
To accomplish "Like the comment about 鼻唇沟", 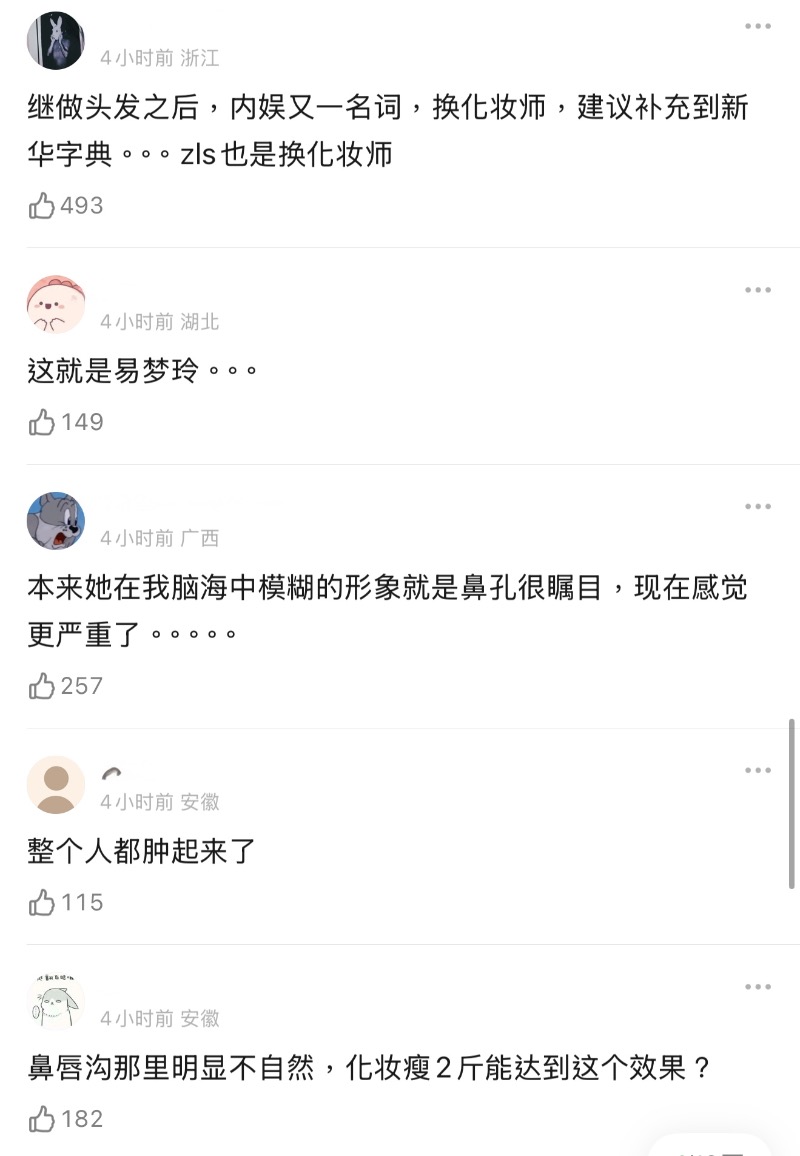I will coord(42,1119).
